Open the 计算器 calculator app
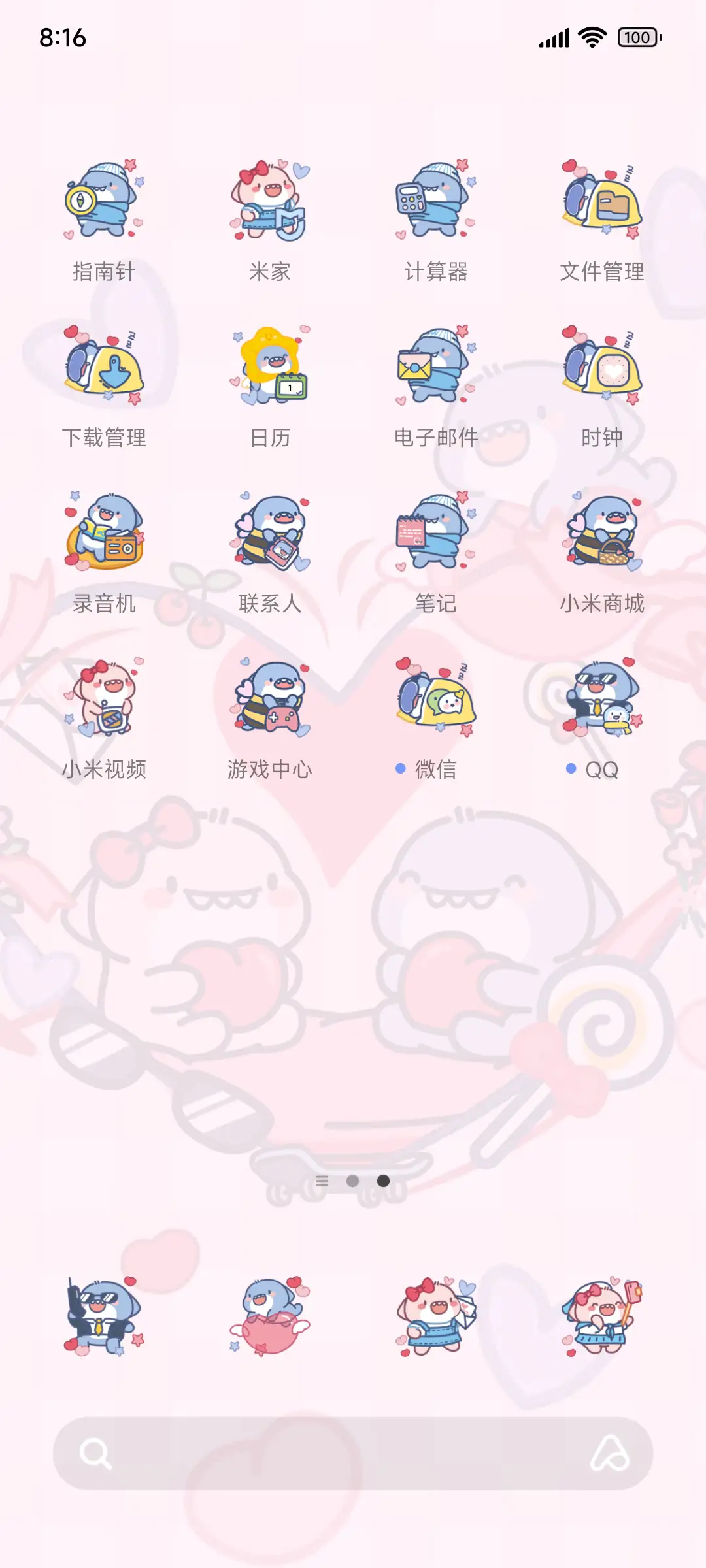This screenshot has height=1568, width=706. coord(435,199)
